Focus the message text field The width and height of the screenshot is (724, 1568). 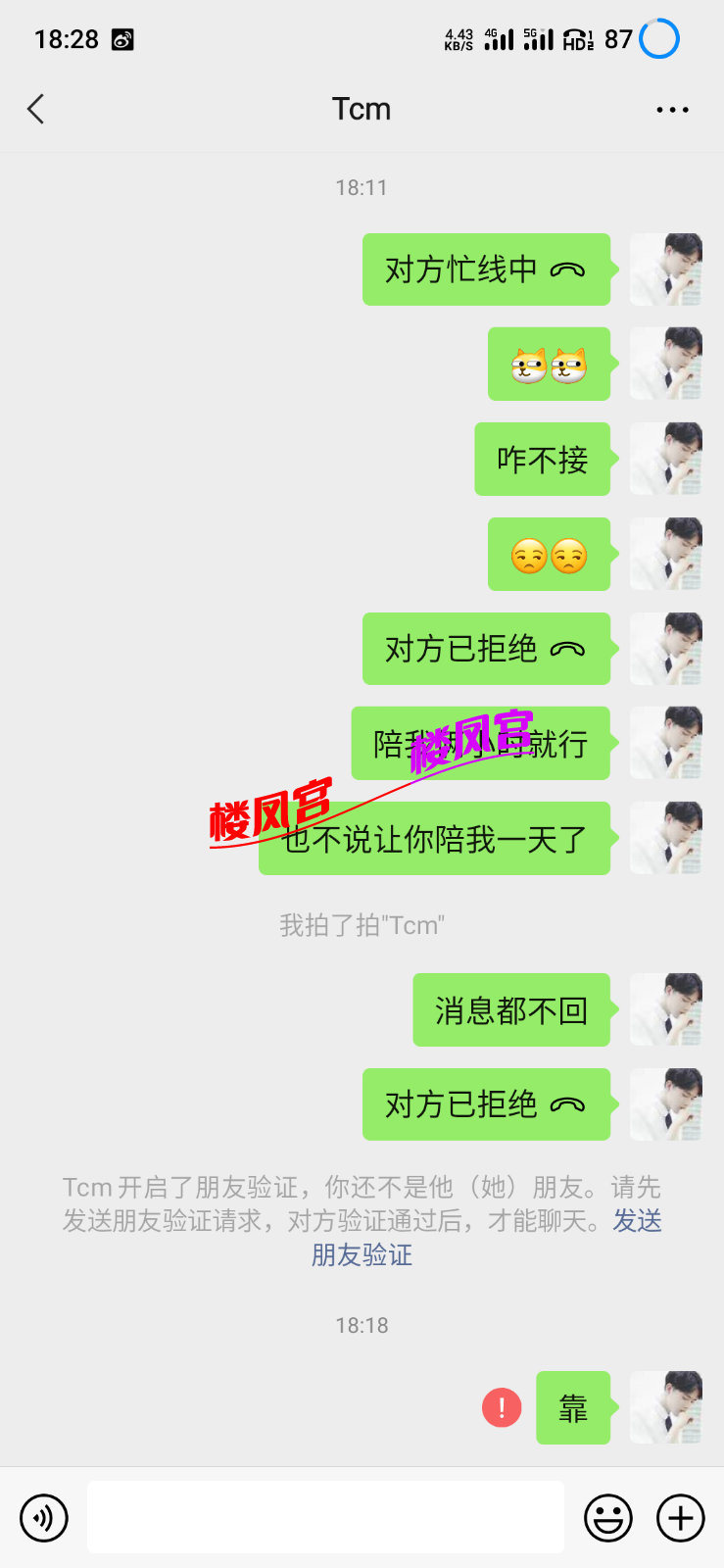(x=325, y=1518)
